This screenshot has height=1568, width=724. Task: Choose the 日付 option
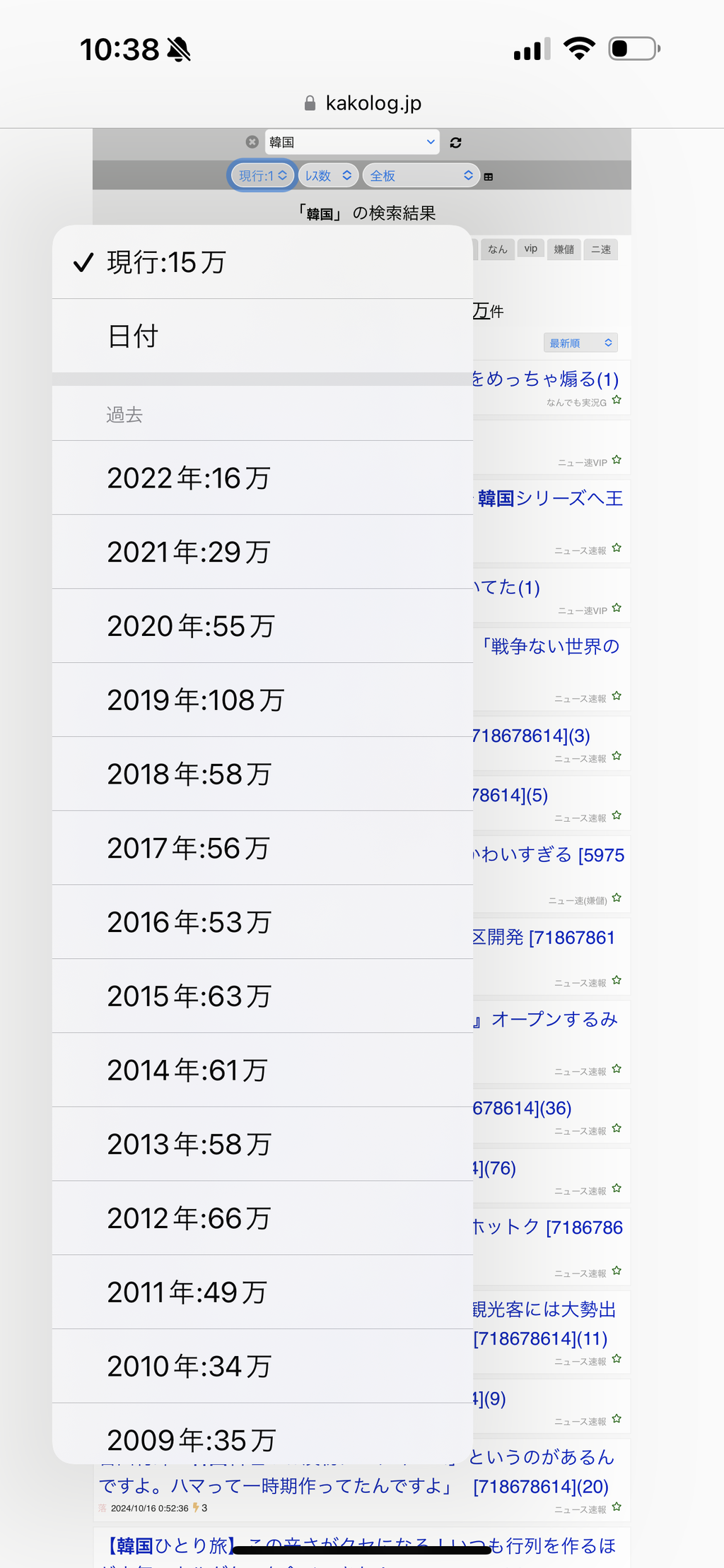click(262, 336)
